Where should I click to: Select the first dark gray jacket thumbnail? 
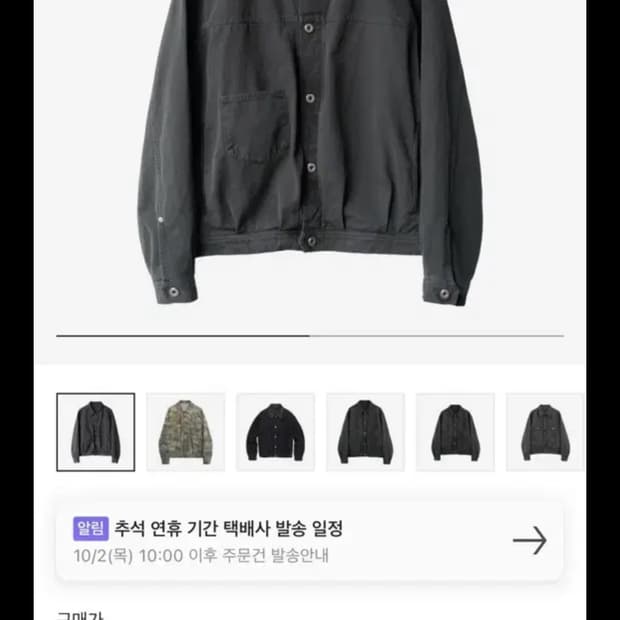(96, 432)
